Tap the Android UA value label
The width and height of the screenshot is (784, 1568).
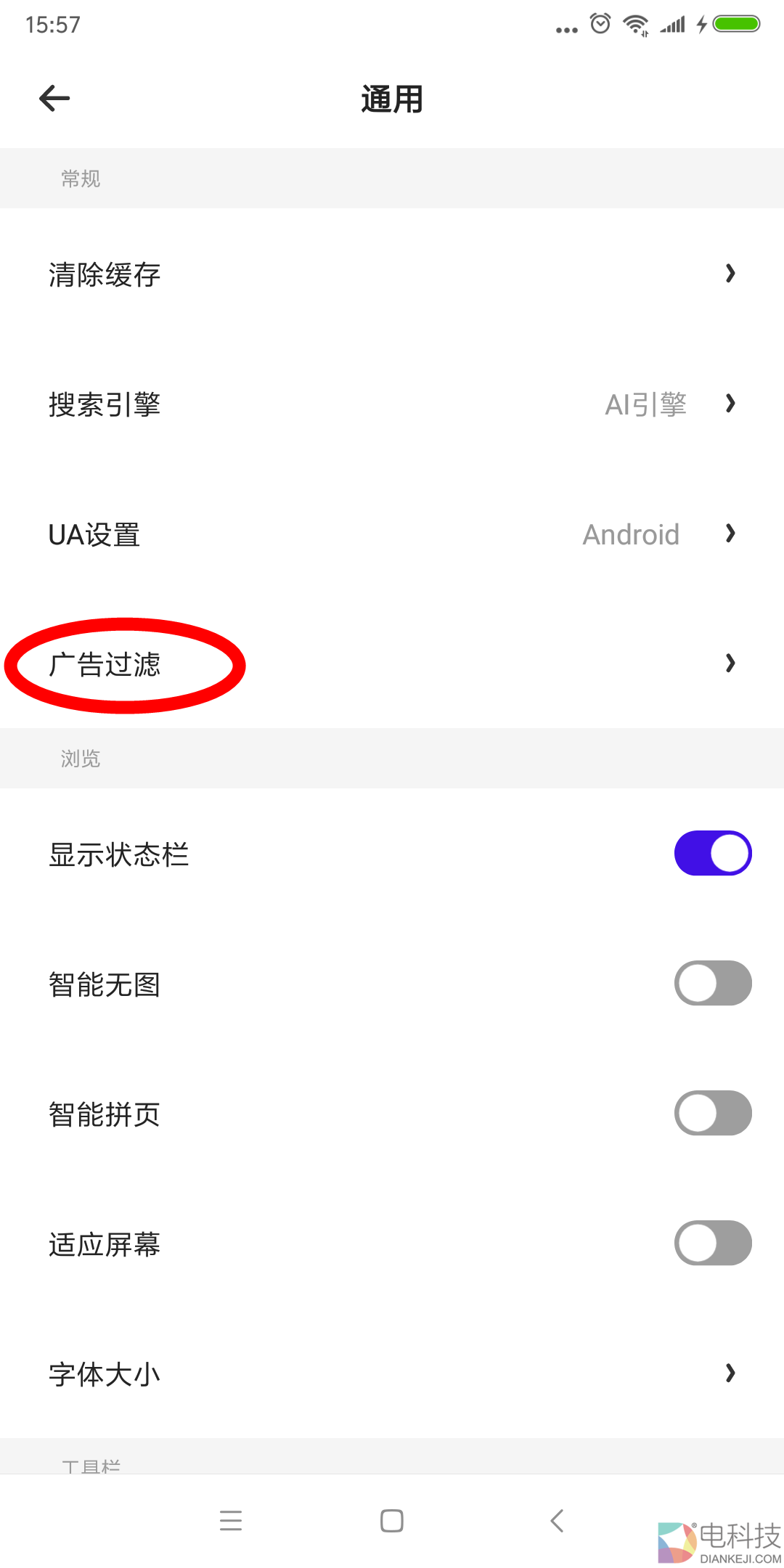[x=630, y=534]
